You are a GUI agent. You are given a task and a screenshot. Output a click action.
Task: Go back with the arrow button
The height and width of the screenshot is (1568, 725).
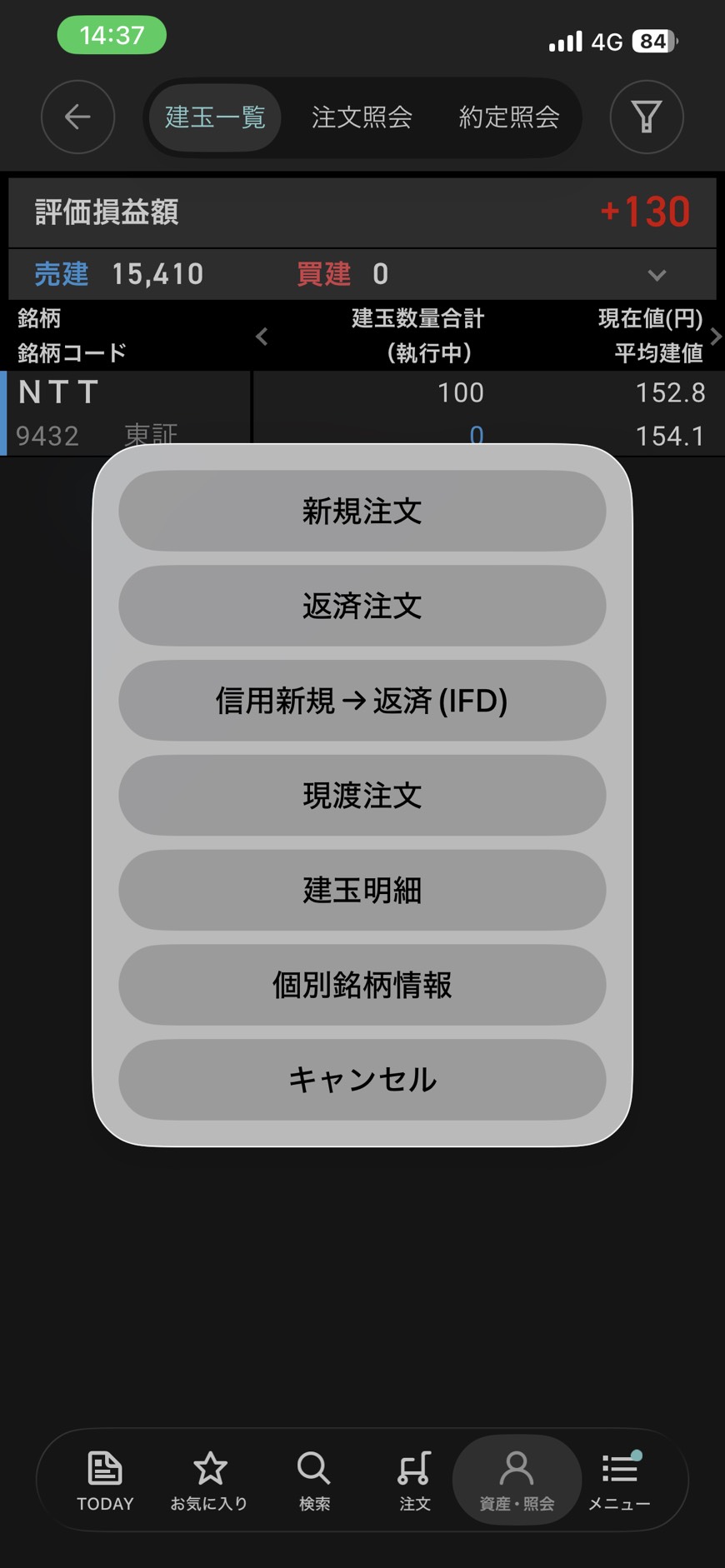click(x=77, y=117)
